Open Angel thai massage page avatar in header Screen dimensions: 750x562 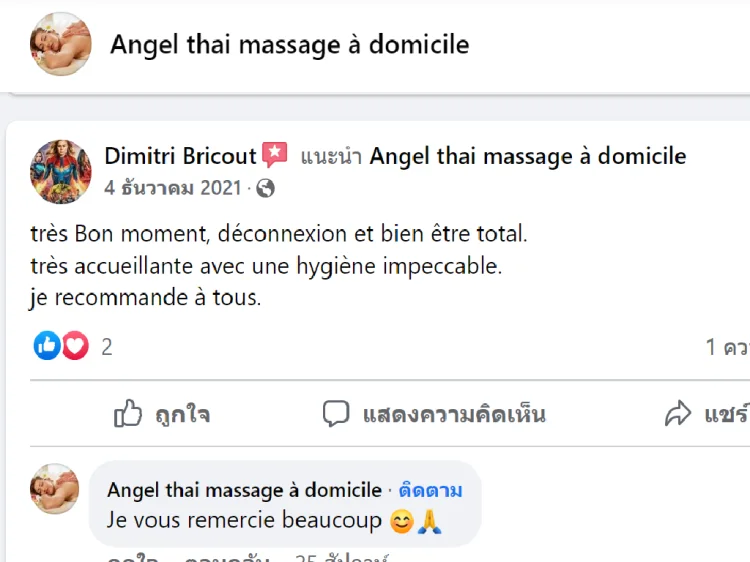click(x=61, y=44)
